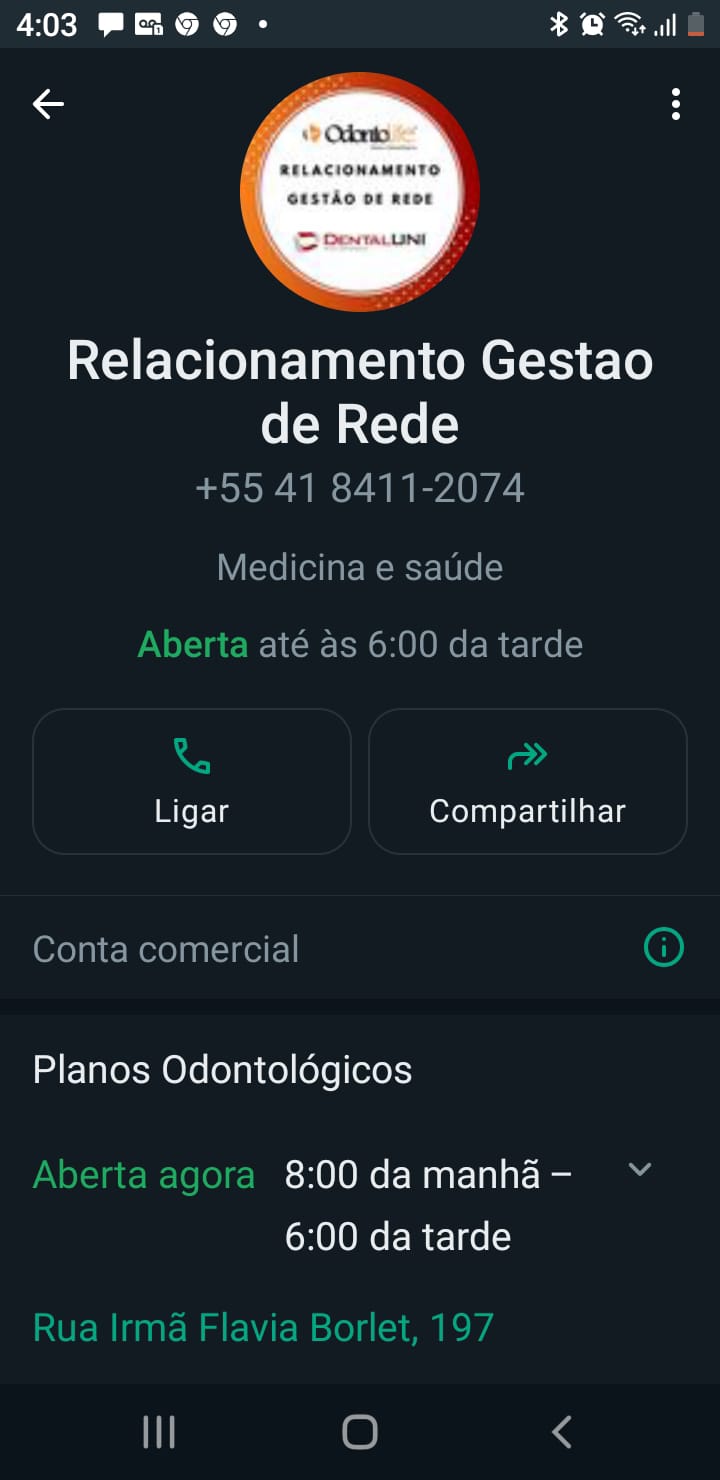Open the Conta comercial info icon

coord(664,947)
